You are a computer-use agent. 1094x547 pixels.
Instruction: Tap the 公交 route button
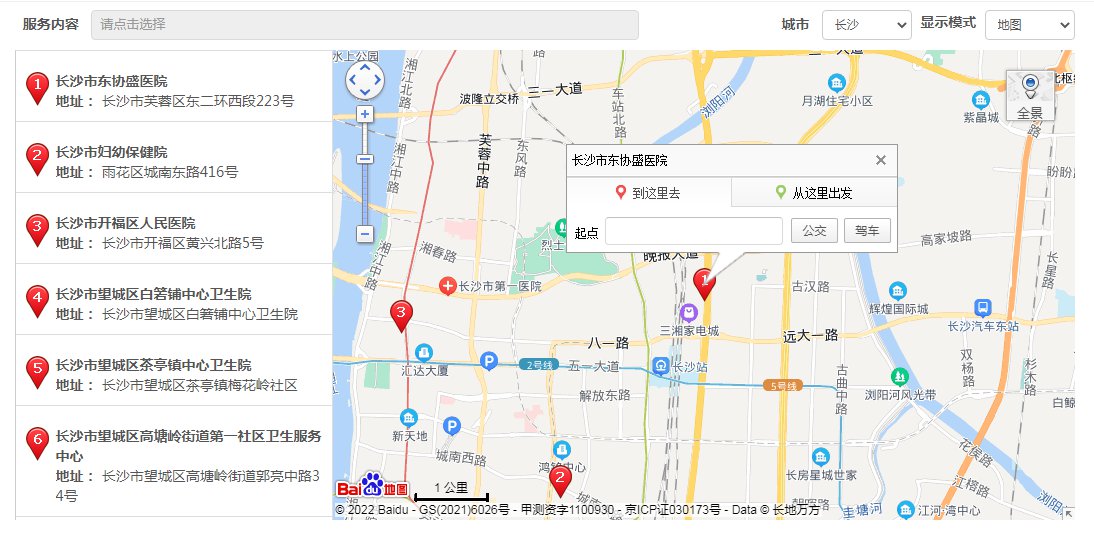tap(814, 231)
